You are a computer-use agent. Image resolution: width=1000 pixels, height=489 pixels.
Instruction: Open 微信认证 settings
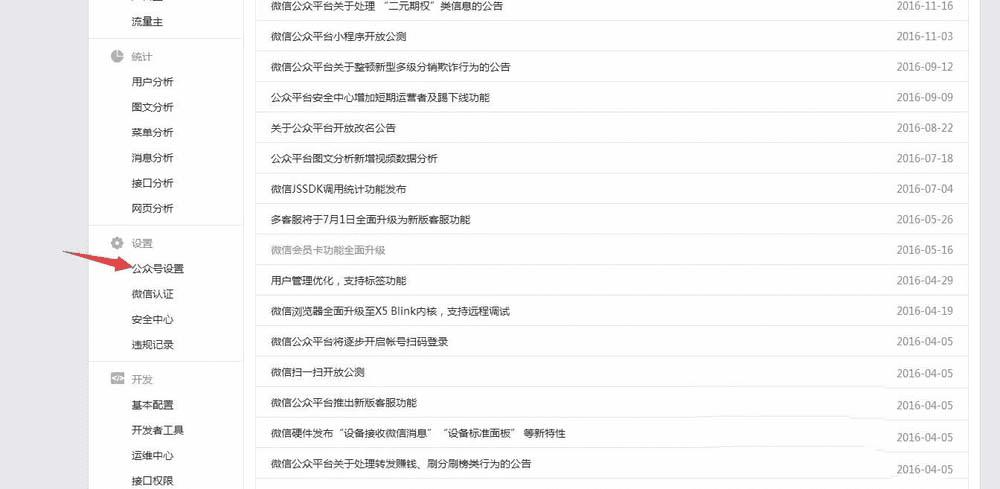(152, 294)
